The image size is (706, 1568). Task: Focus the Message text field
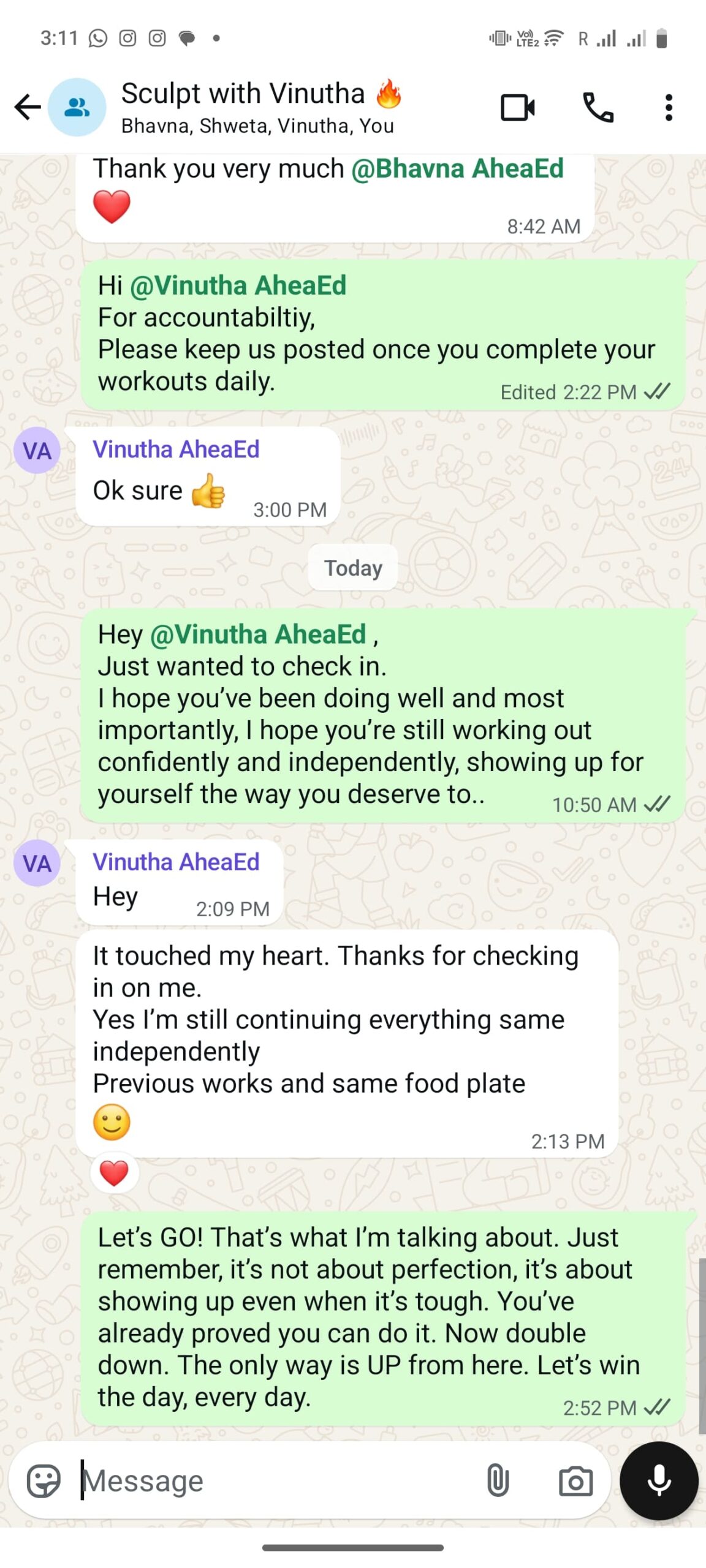coord(276,1481)
